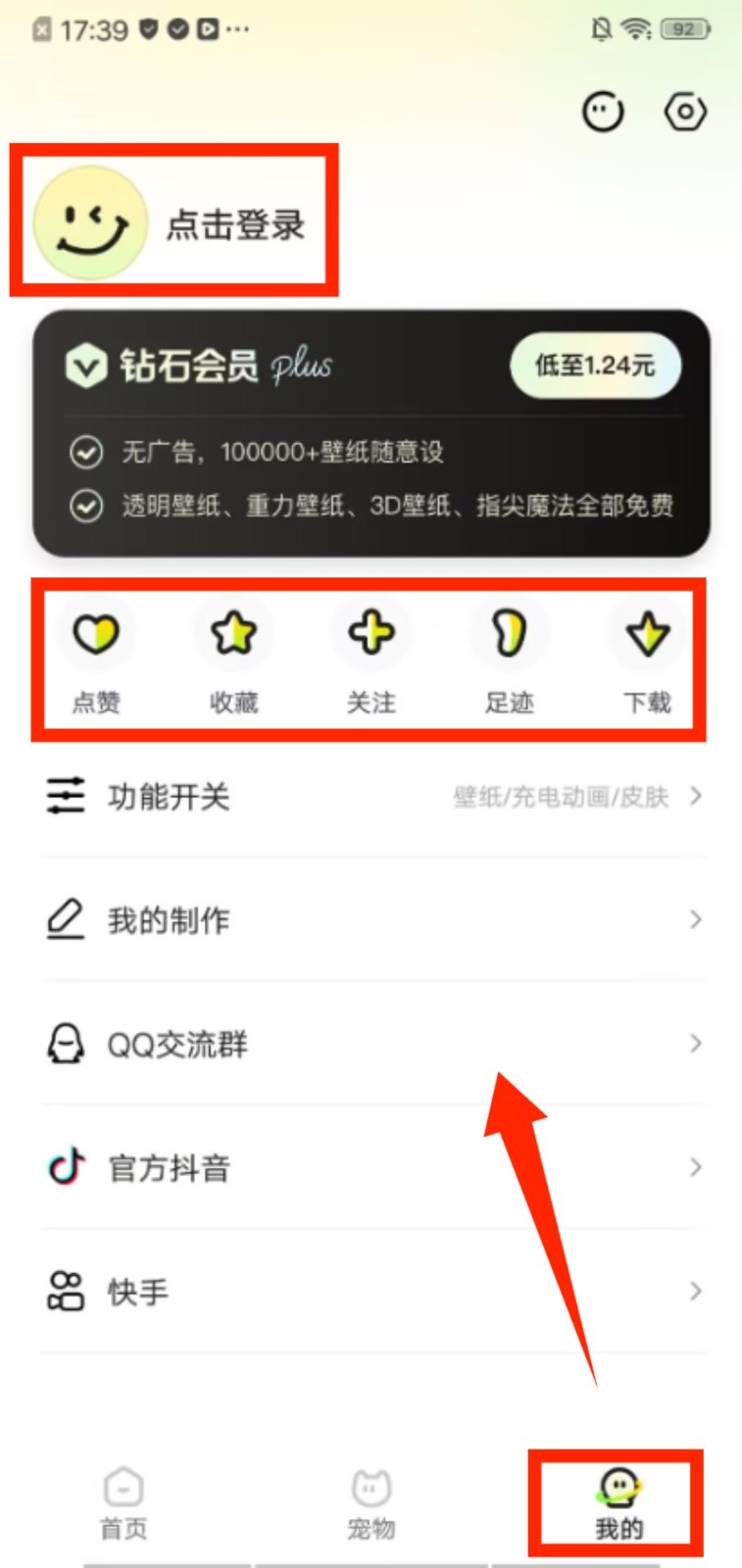The width and height of the screenshot is (742, 1568).
Task: Switch to the 宠物 tab
Action: coord(371,1504)
